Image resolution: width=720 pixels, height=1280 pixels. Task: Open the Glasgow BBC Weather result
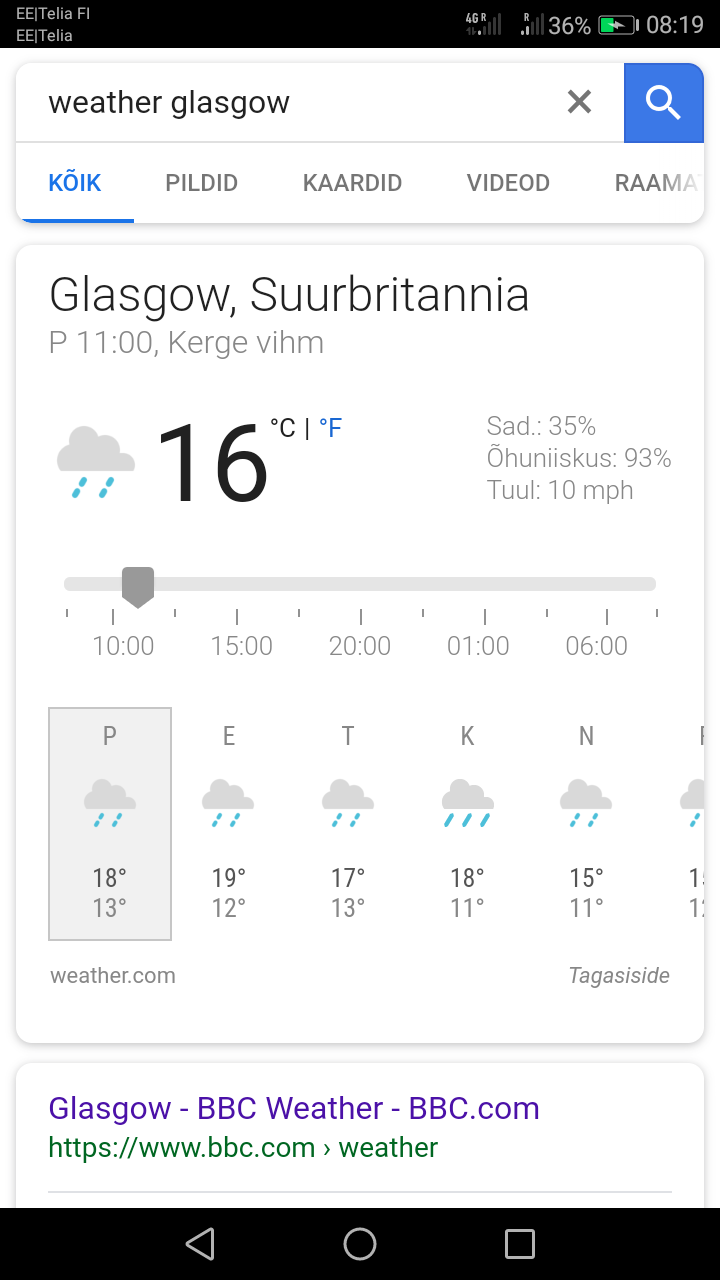[x=294, y=1108]
